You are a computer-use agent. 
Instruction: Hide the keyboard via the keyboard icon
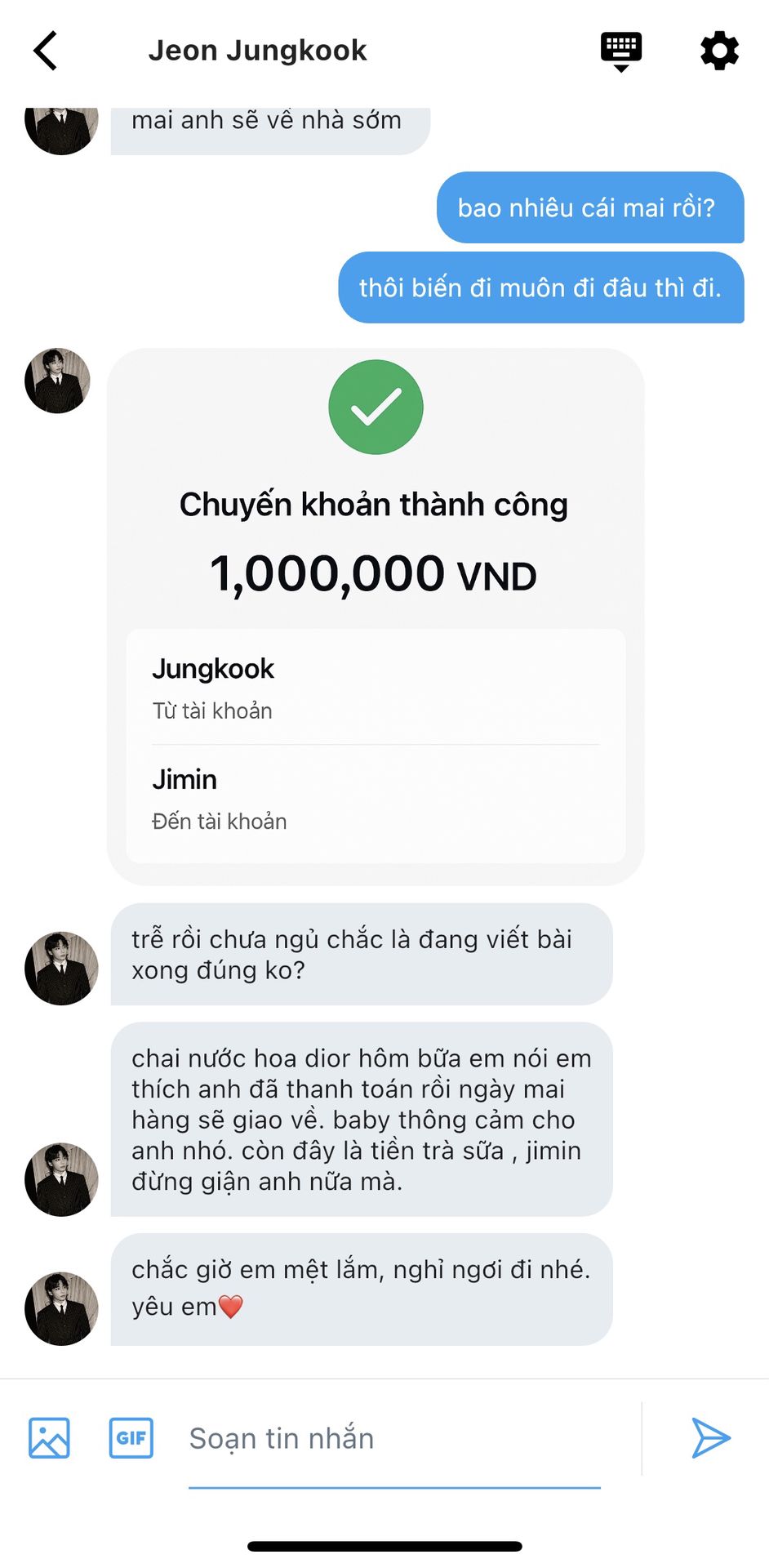(621, 51)
